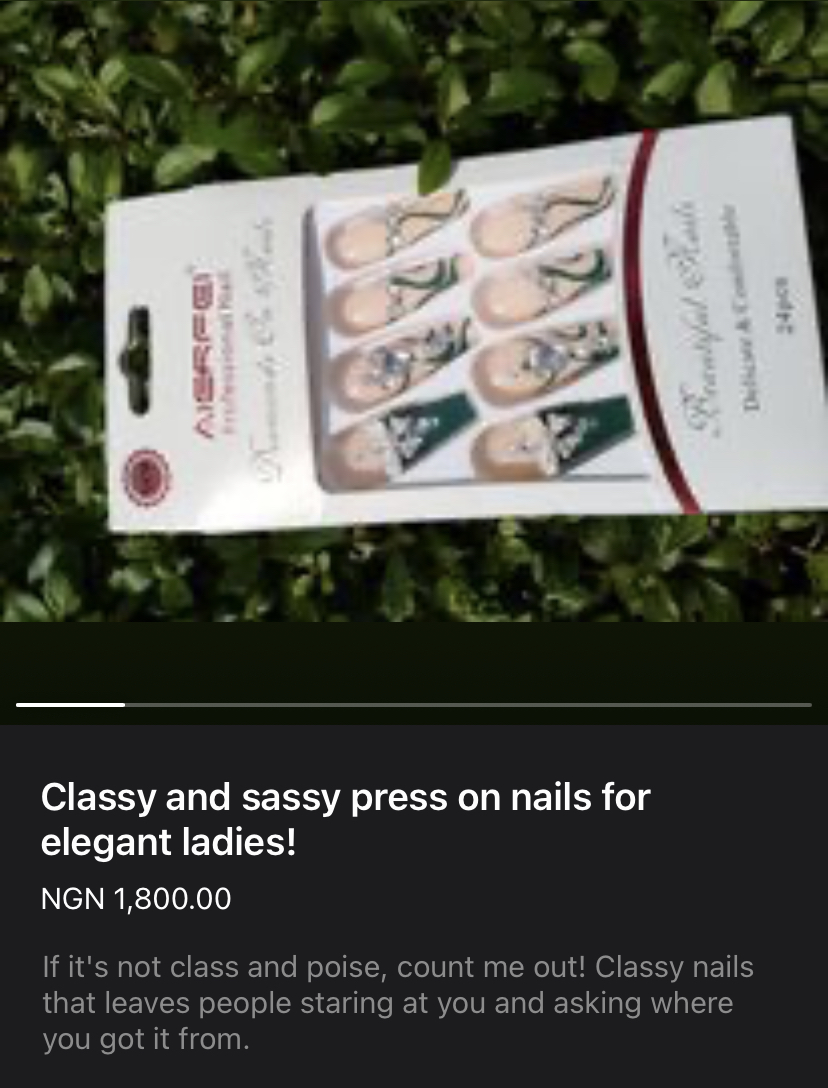Select the 'NGN 1,800.00' price label
The width and height of the screenshot is (828, 1088).
tap(135, 899)
